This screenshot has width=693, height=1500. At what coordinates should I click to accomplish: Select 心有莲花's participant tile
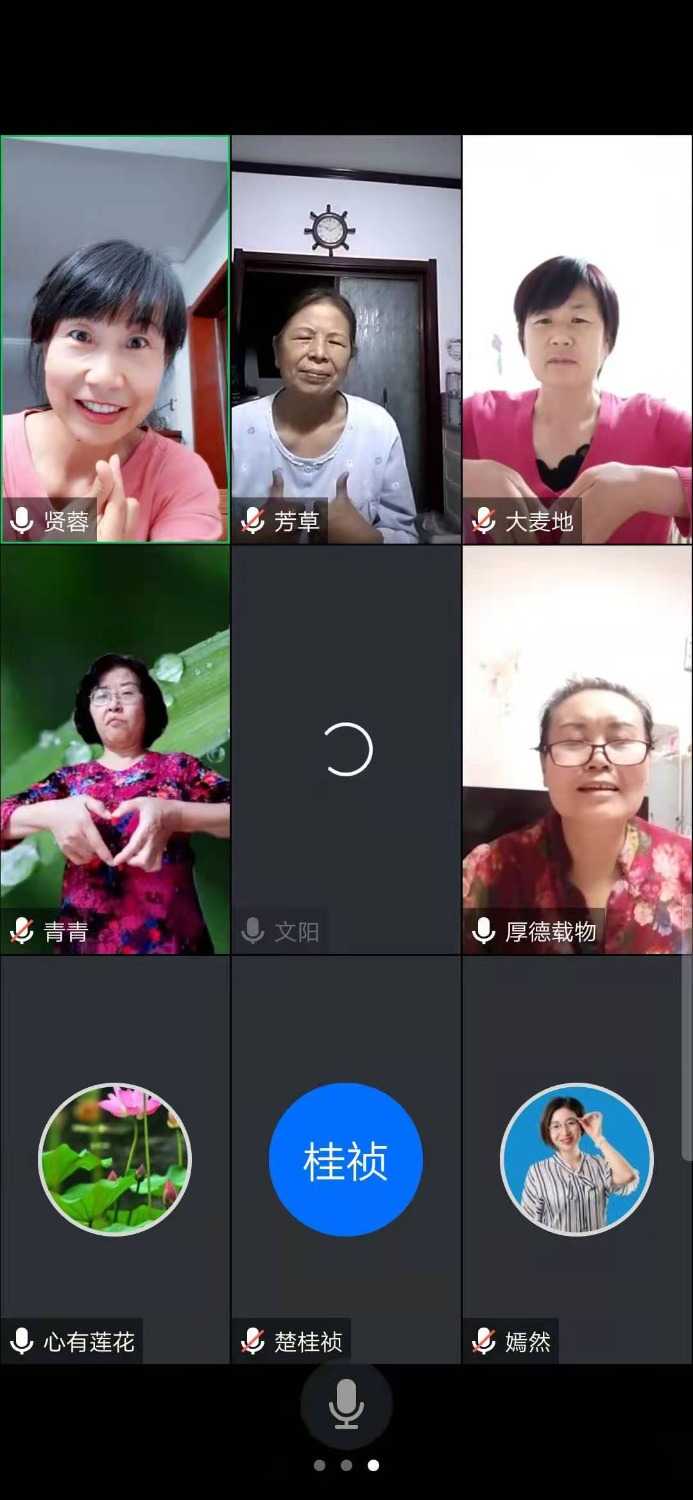click(x=115, y=1160)
